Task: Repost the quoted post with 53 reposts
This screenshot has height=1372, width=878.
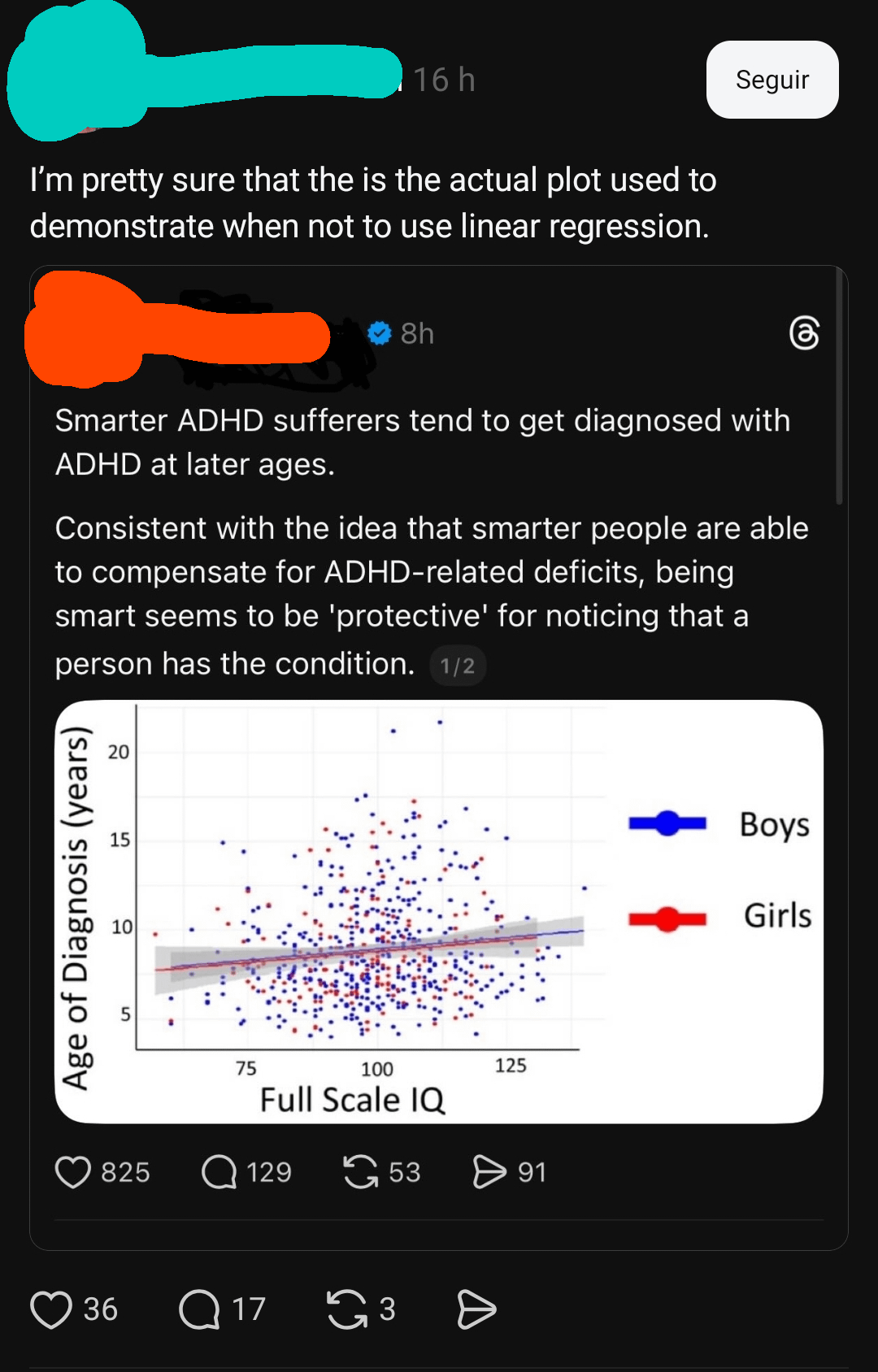Action: [x=360, y=1172]
